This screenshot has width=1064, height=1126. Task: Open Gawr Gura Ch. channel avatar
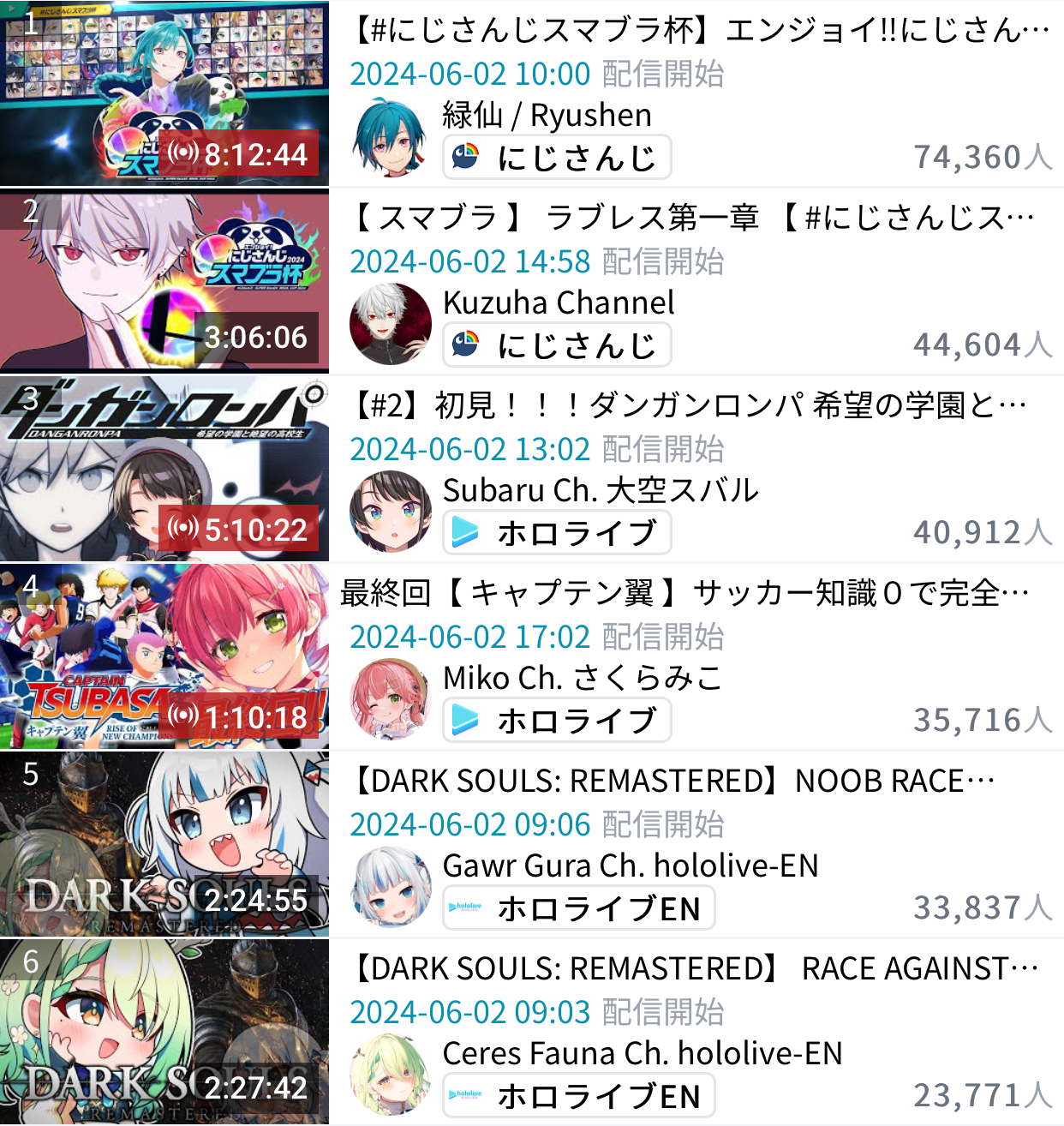click(391, 887)
